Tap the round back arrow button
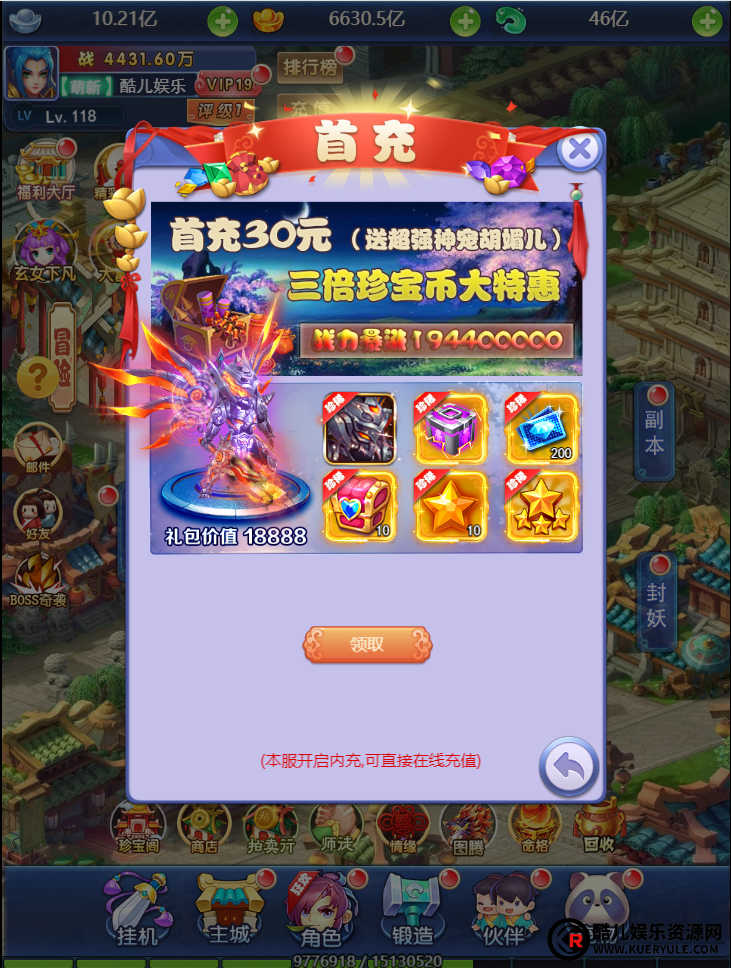The height and width of the screenshot is (968, 731). point(569,767)
